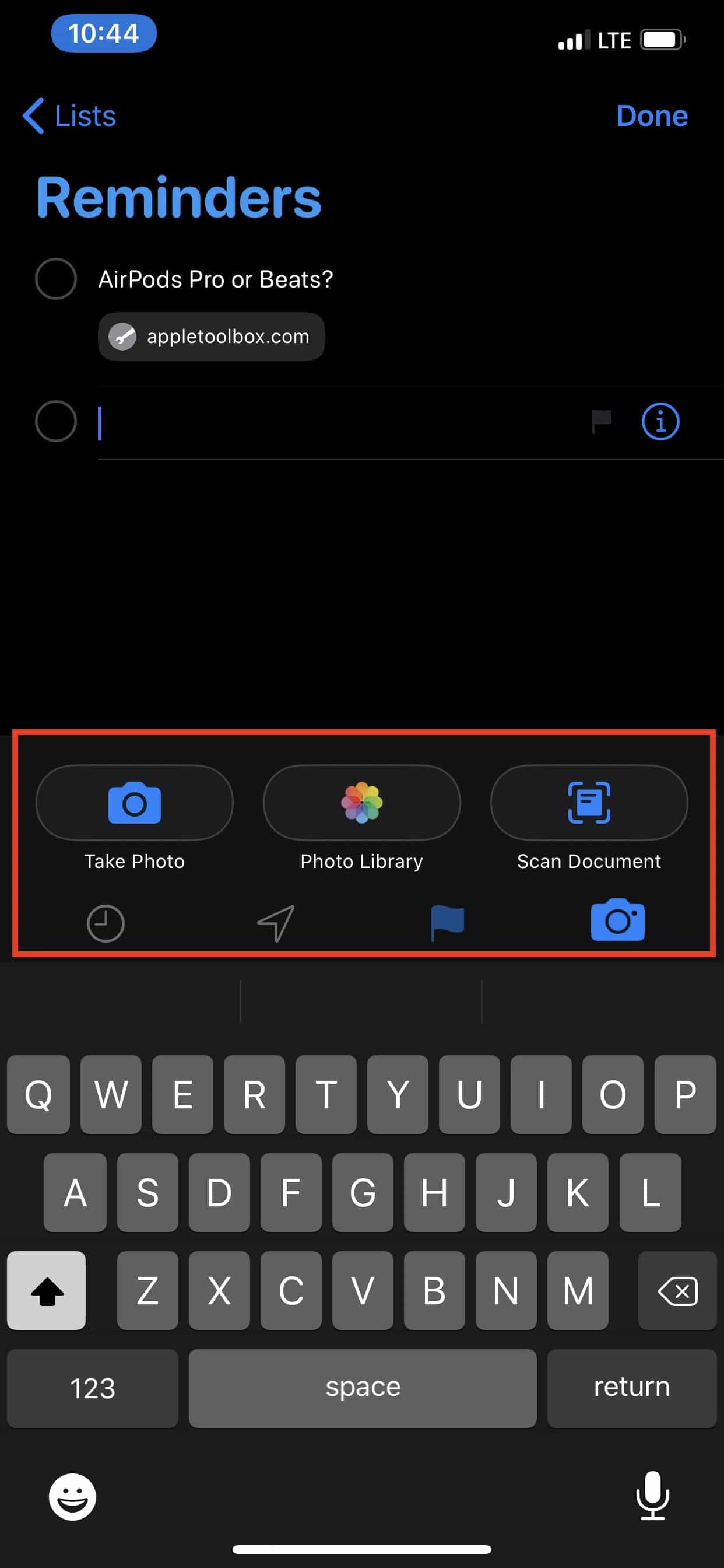Flag the new reminder row
Viewport: 724px width, 1568px height.
(x=601, y=421)
